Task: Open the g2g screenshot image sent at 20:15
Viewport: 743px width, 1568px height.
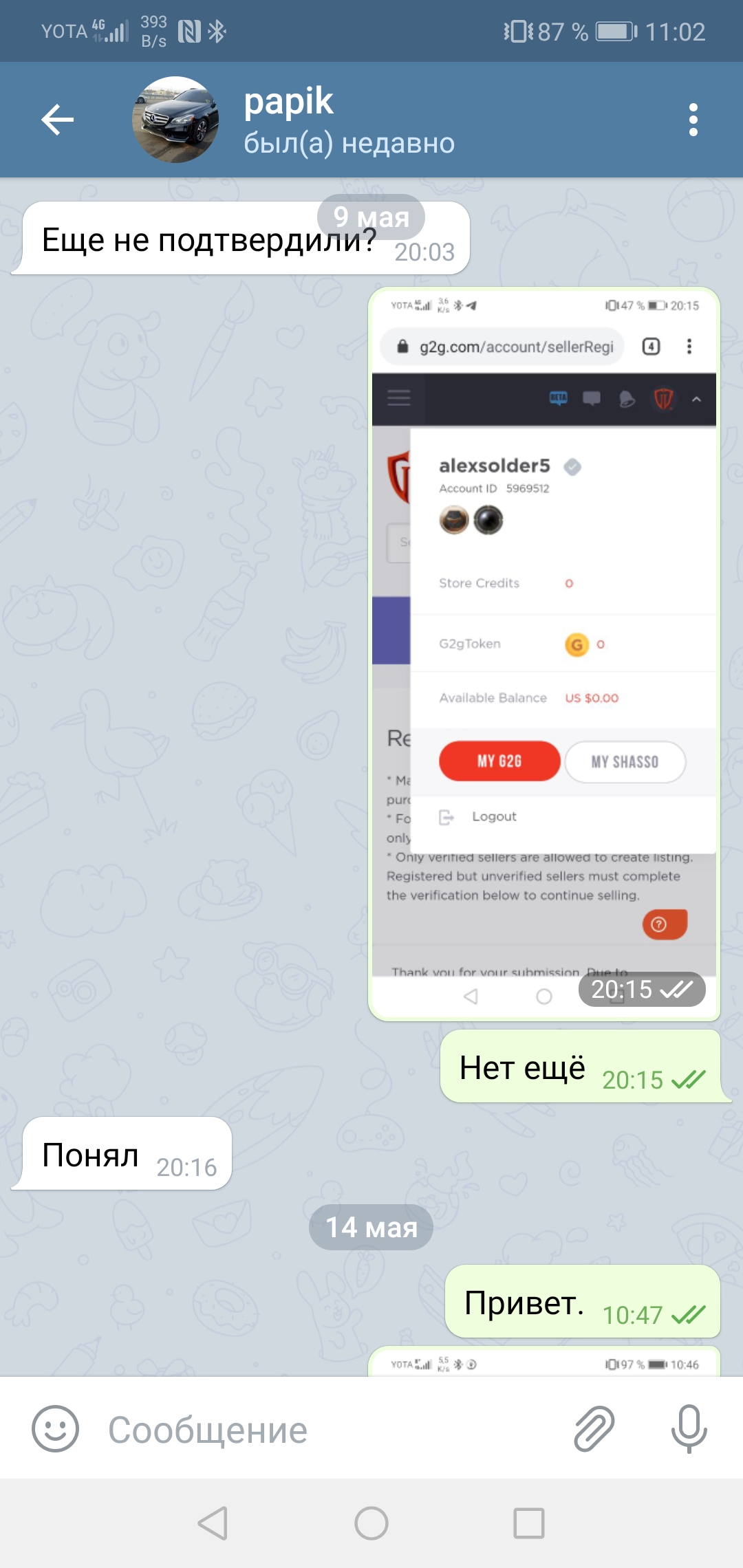Action: (543, 653)
